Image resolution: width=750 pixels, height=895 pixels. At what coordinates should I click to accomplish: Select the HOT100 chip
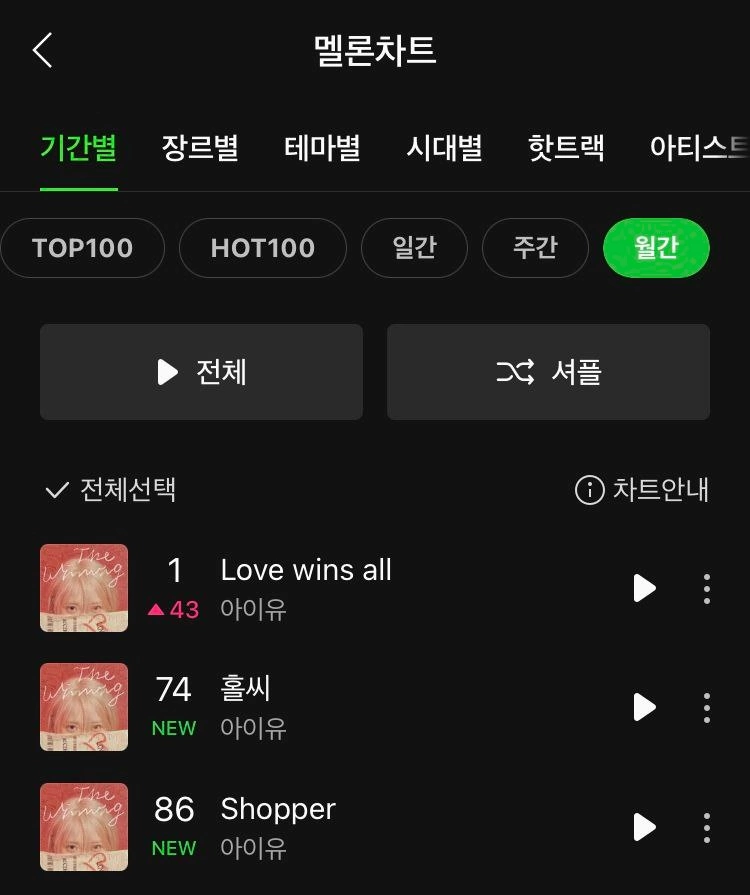click(262, 248)
